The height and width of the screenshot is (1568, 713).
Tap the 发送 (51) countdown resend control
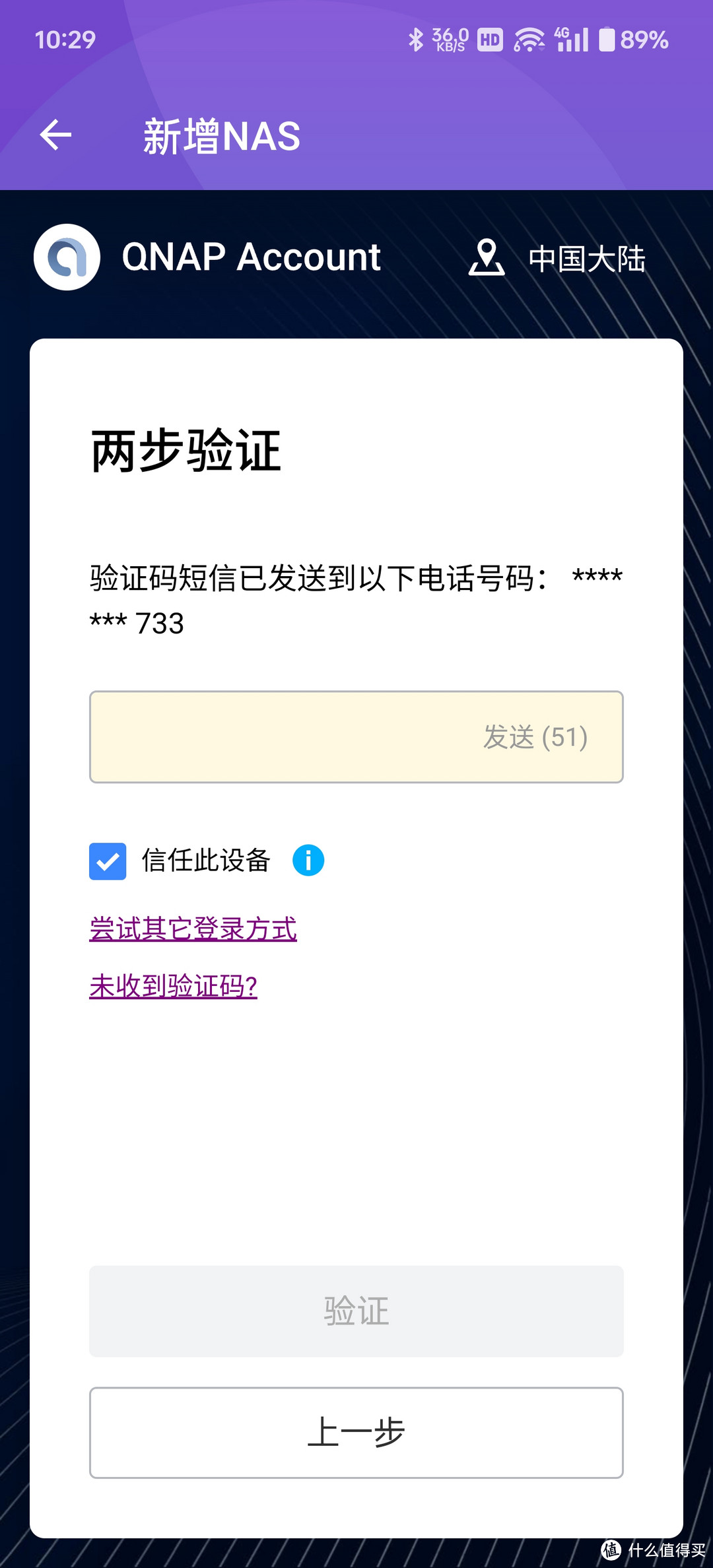(535, 737)
